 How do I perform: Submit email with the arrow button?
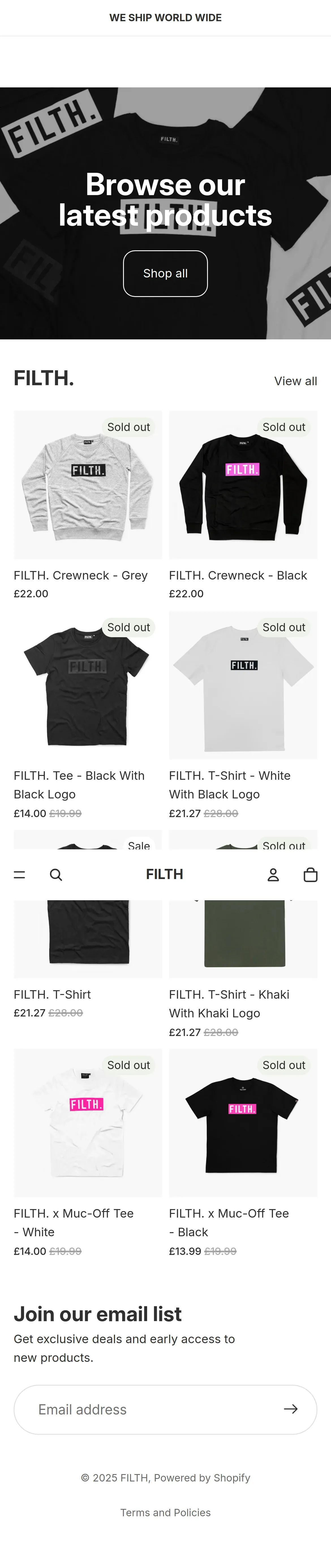[x=291, y=1409]
